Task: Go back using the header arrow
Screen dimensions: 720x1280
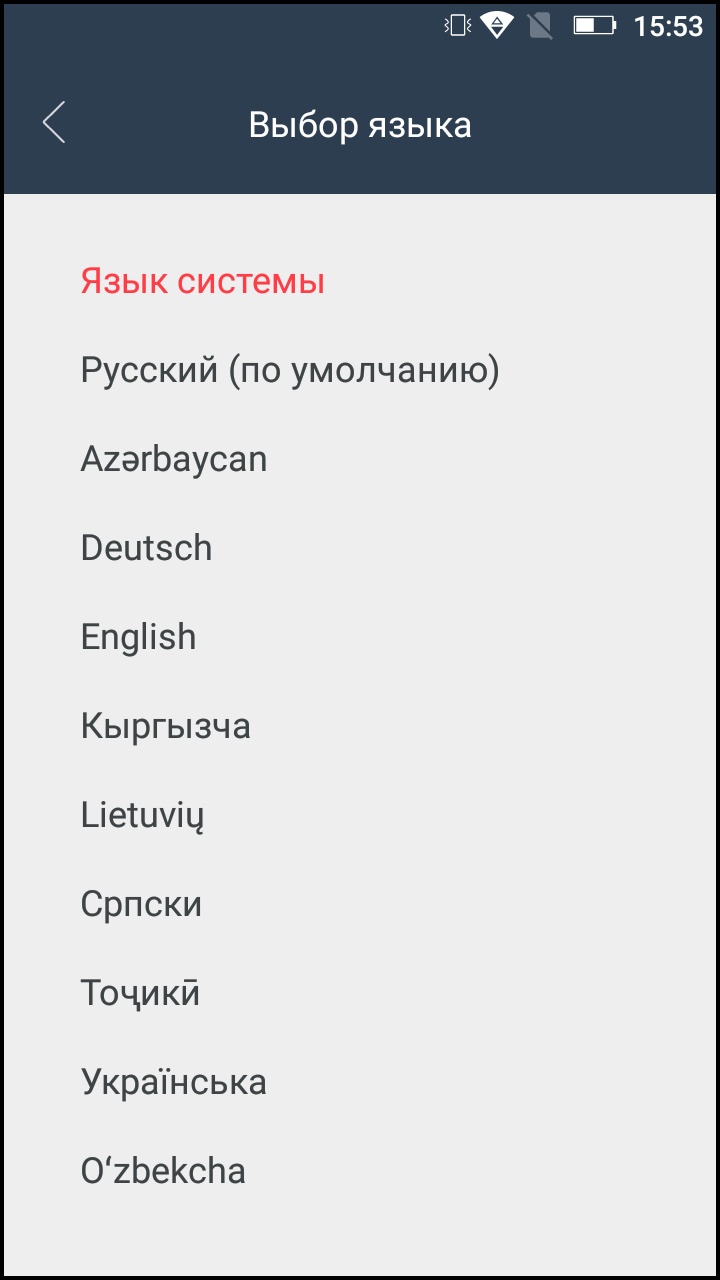Action: point(55,123)
